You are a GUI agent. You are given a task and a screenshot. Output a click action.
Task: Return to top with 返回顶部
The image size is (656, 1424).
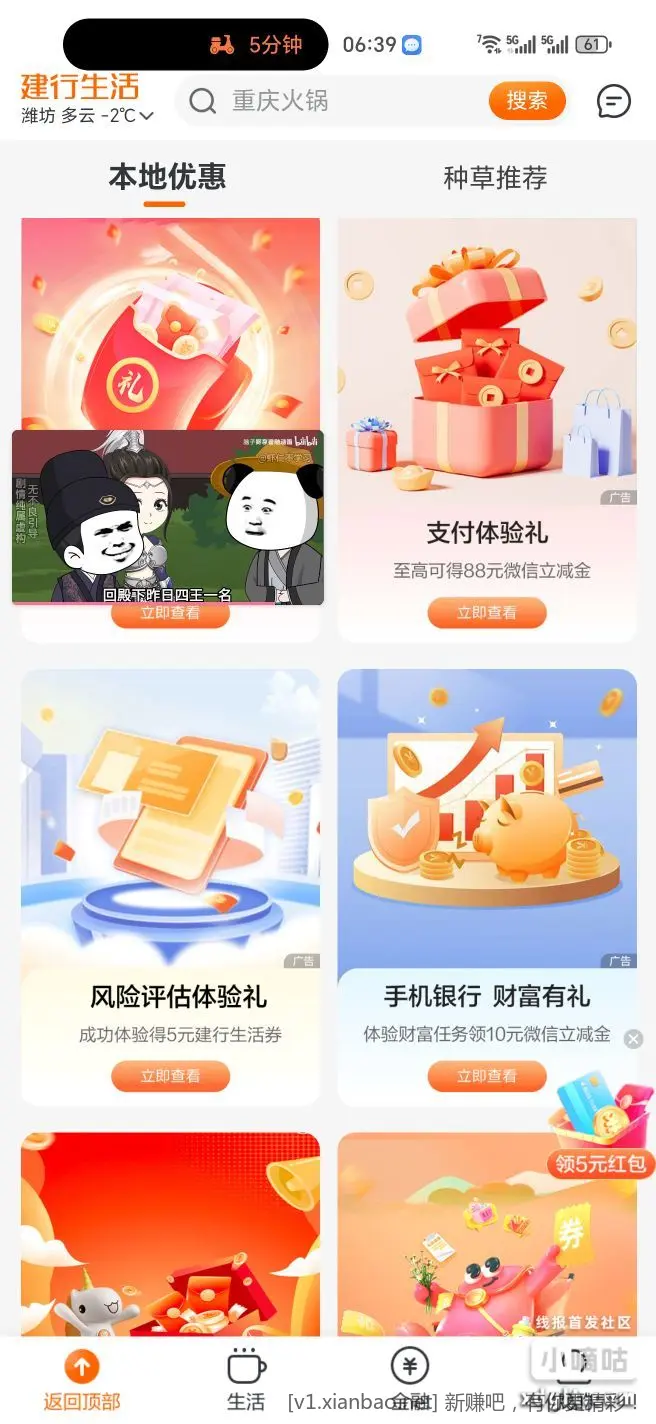pos(82,1380)
